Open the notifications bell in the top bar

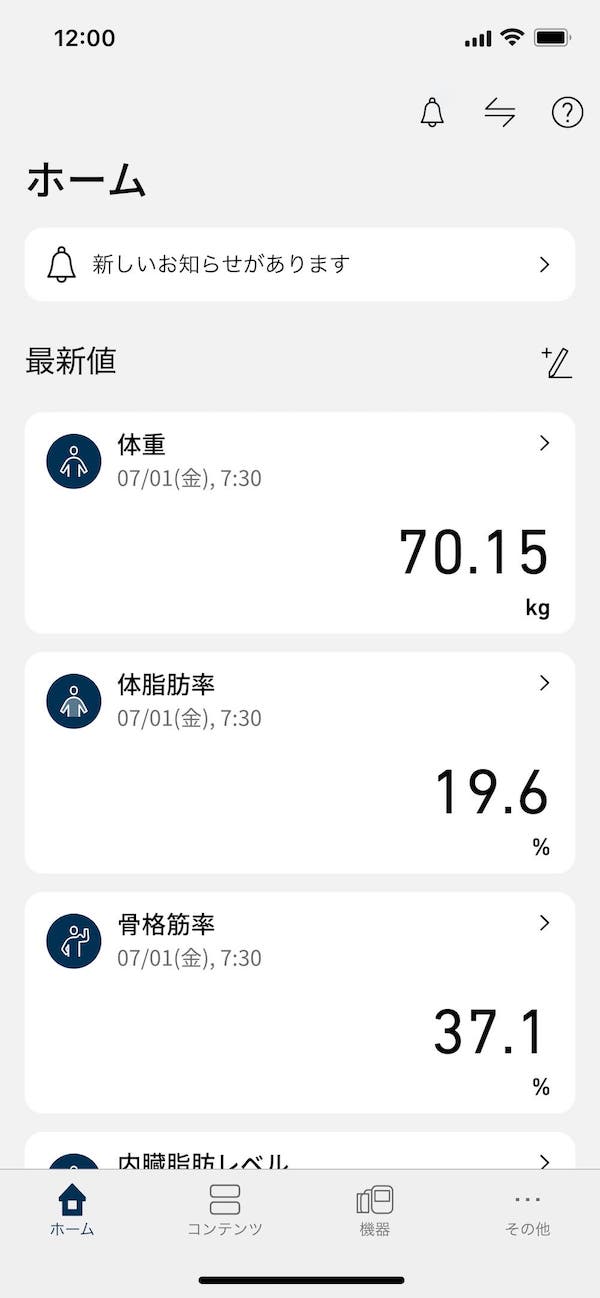[432, 112]
